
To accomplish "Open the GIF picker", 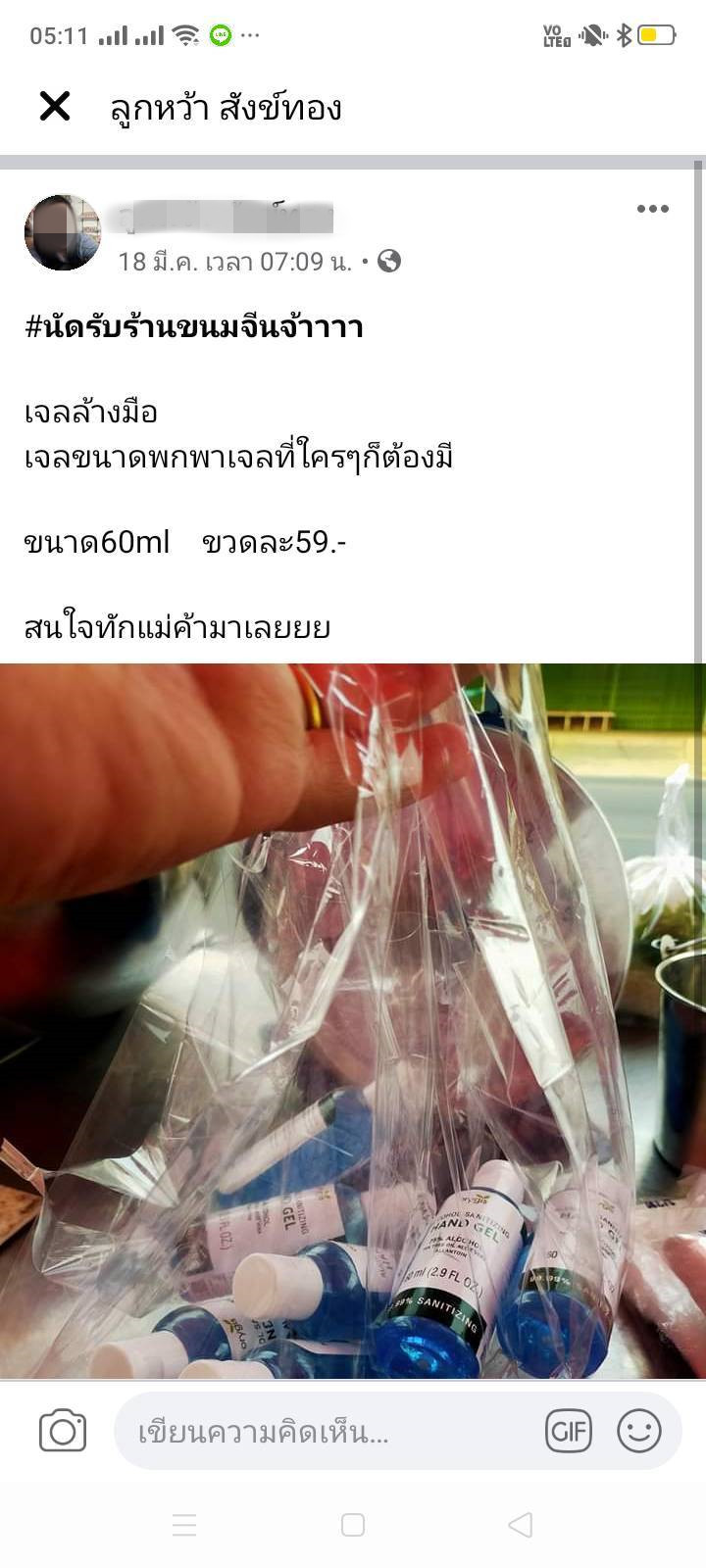I will [x=569, y=1432].
